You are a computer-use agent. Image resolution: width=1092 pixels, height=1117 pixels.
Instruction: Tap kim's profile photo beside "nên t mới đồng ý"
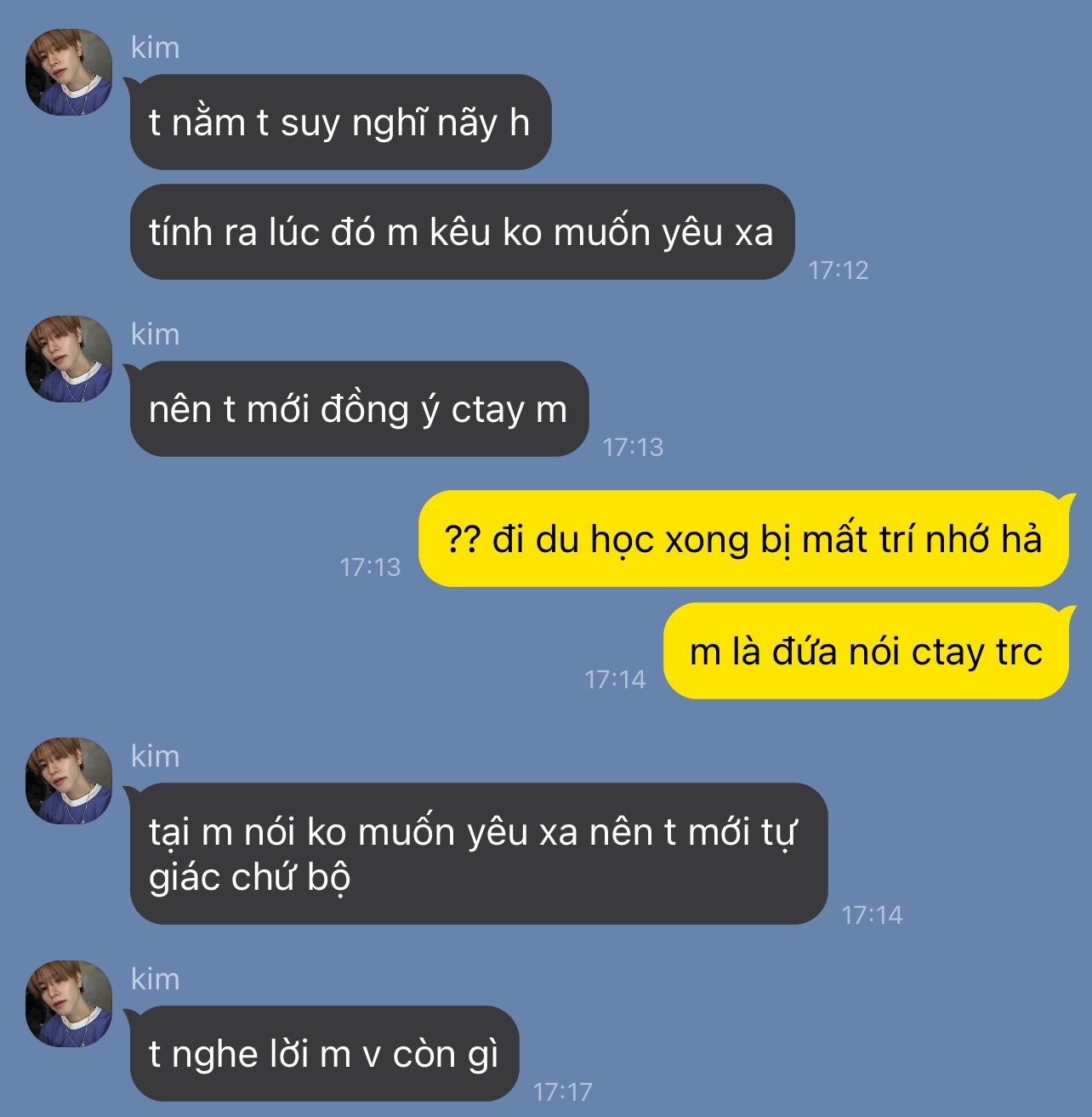coord(69,359)
